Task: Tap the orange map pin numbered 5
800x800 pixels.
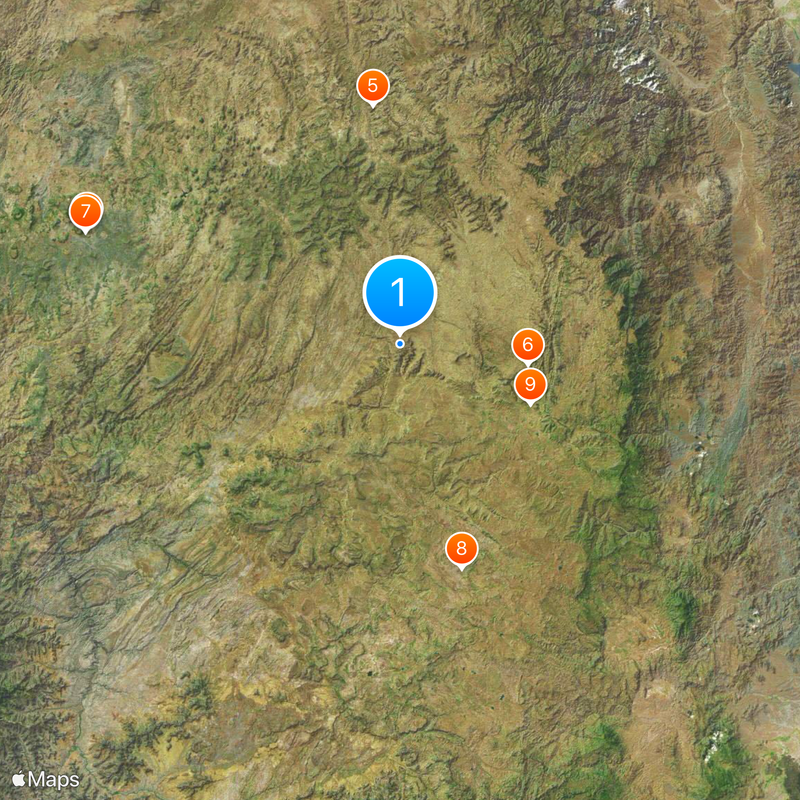Action: click(372, 86)
